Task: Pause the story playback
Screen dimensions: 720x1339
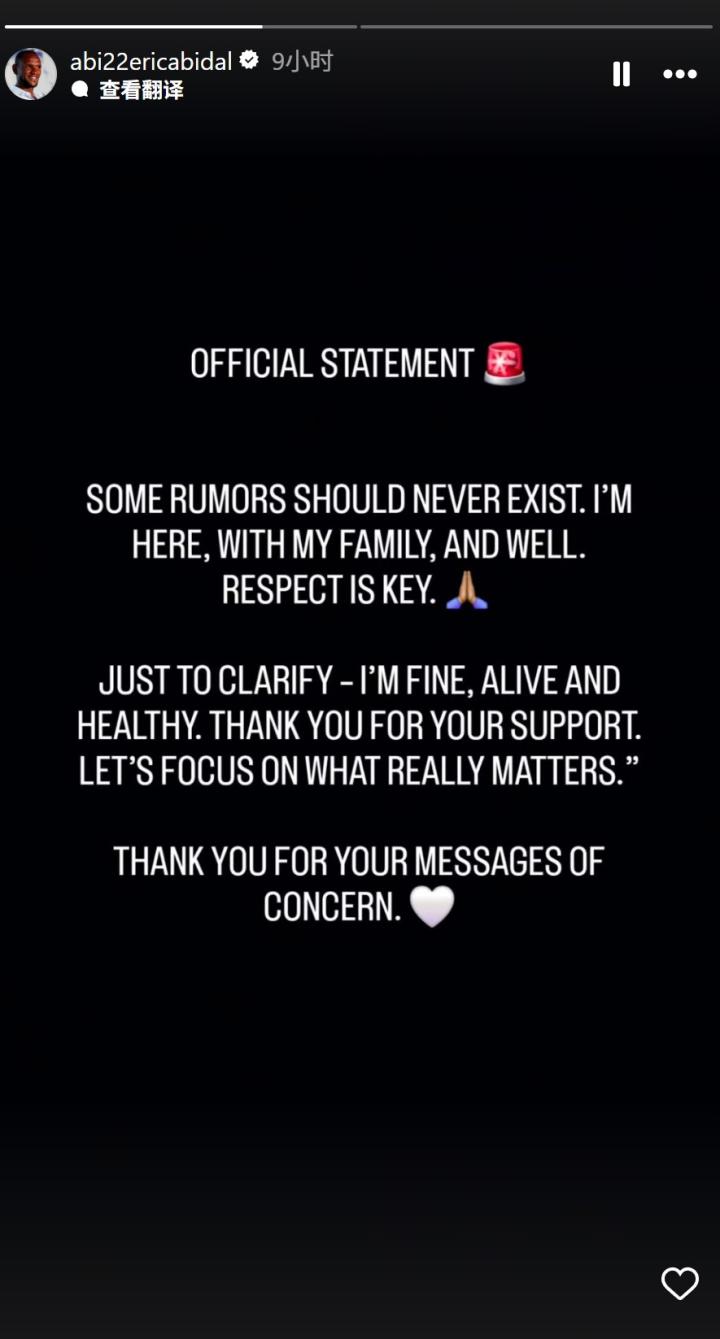Action: pos(621,74)
